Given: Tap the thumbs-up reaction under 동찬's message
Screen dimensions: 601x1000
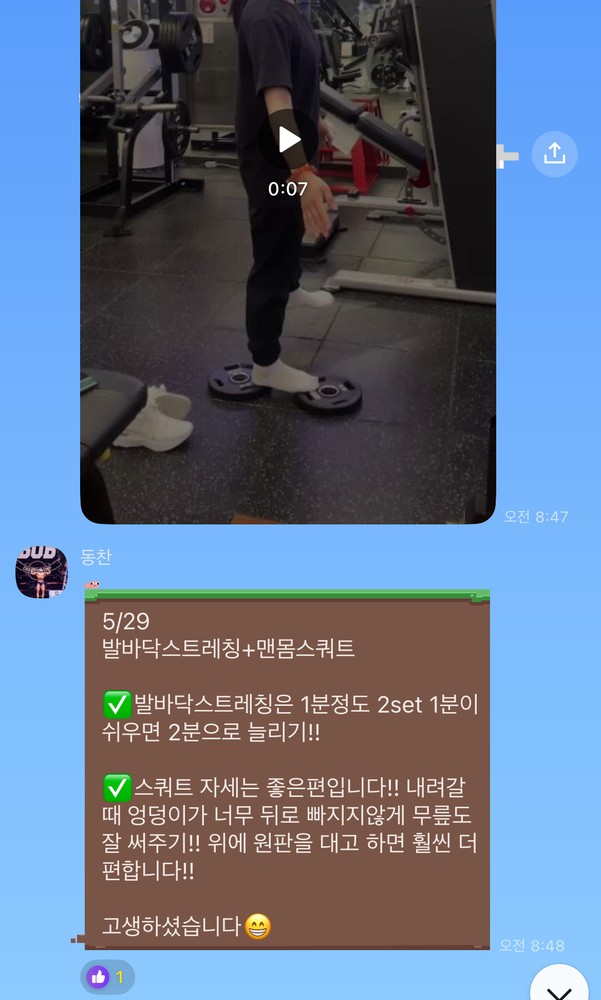Looking at the screenshot, I should pos(107,977).
